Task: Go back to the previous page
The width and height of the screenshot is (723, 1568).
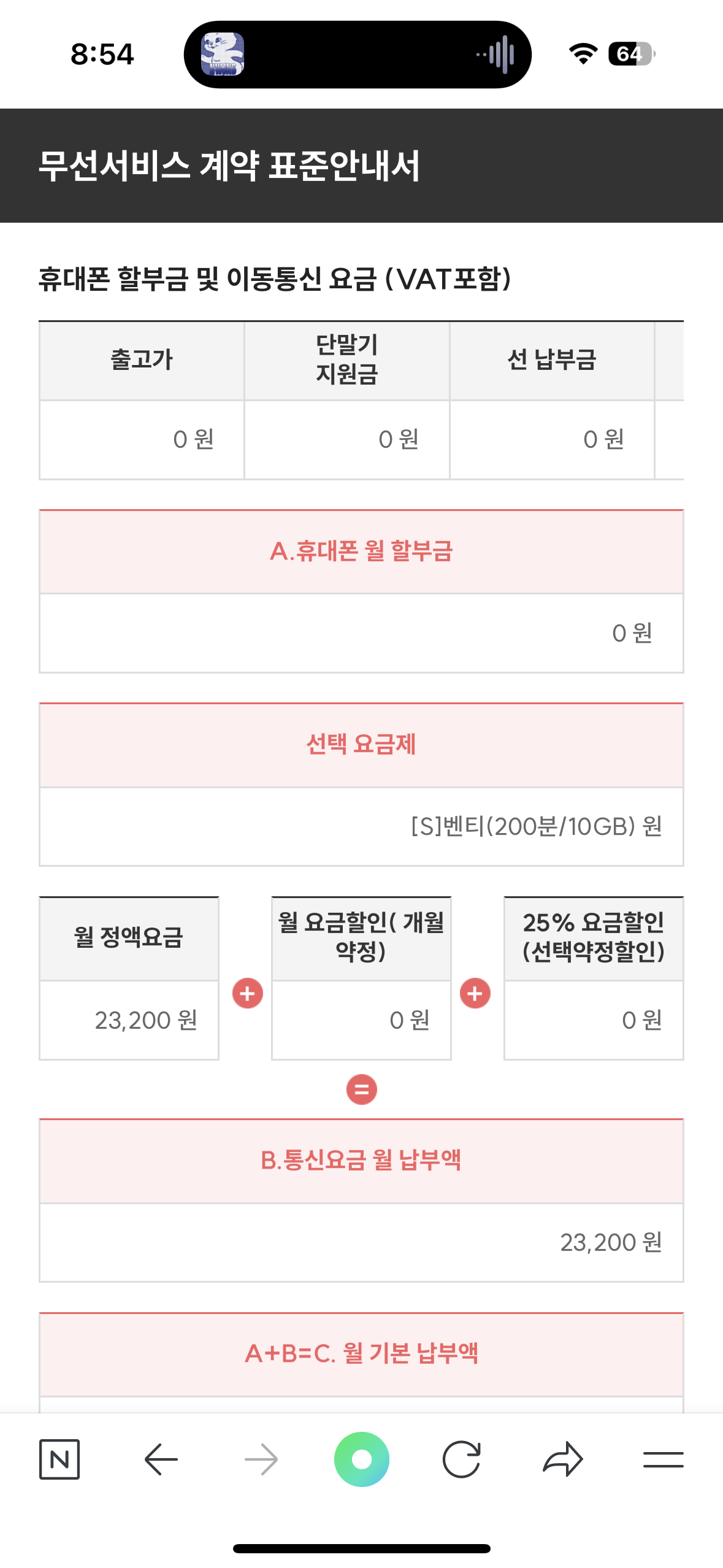Action: pyautogui.click(x=161, y=1459)
